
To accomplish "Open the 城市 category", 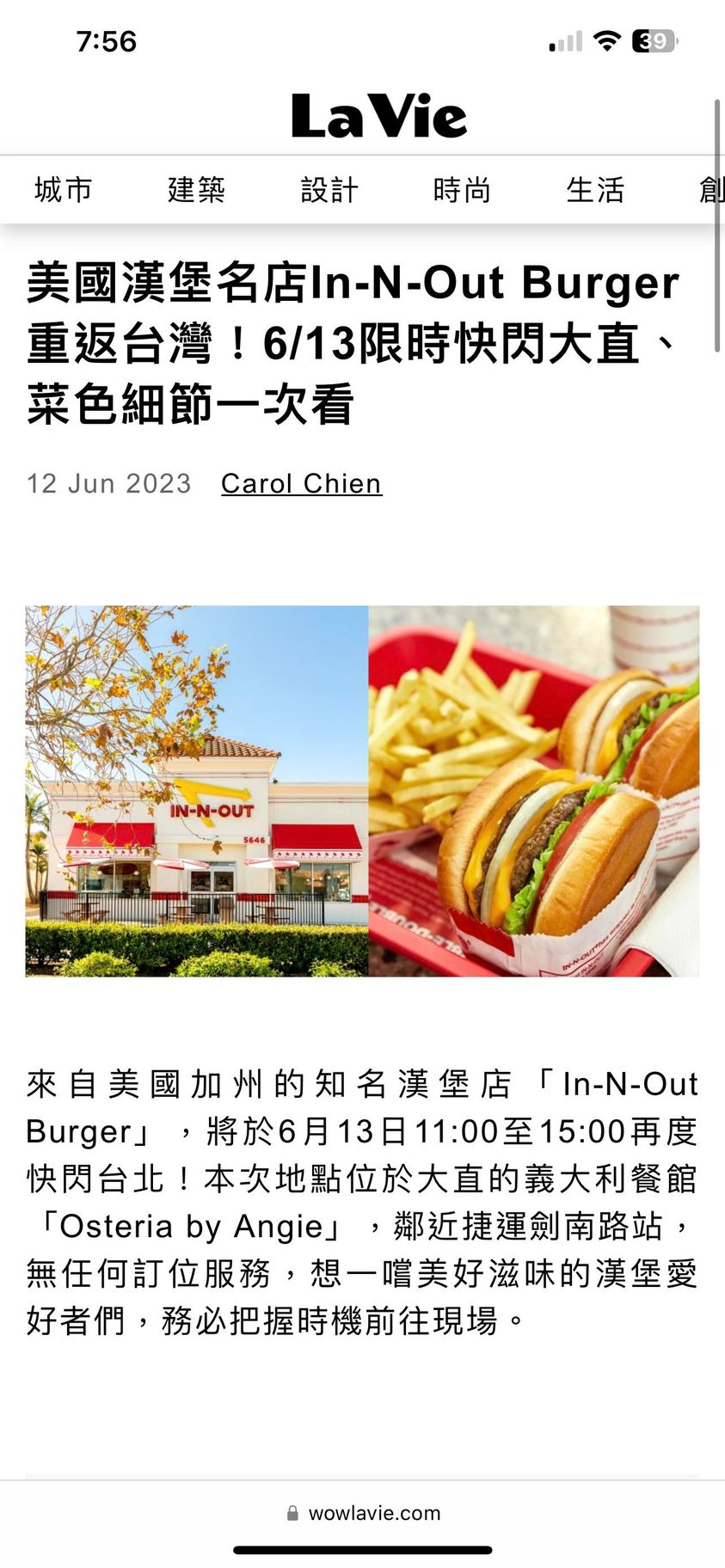I will tap(64, 190).
